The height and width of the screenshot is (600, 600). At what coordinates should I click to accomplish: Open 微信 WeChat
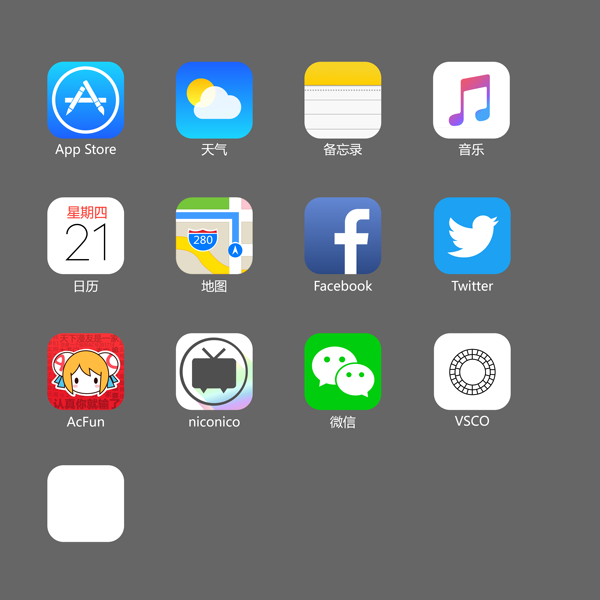click(x=342, y=371)
